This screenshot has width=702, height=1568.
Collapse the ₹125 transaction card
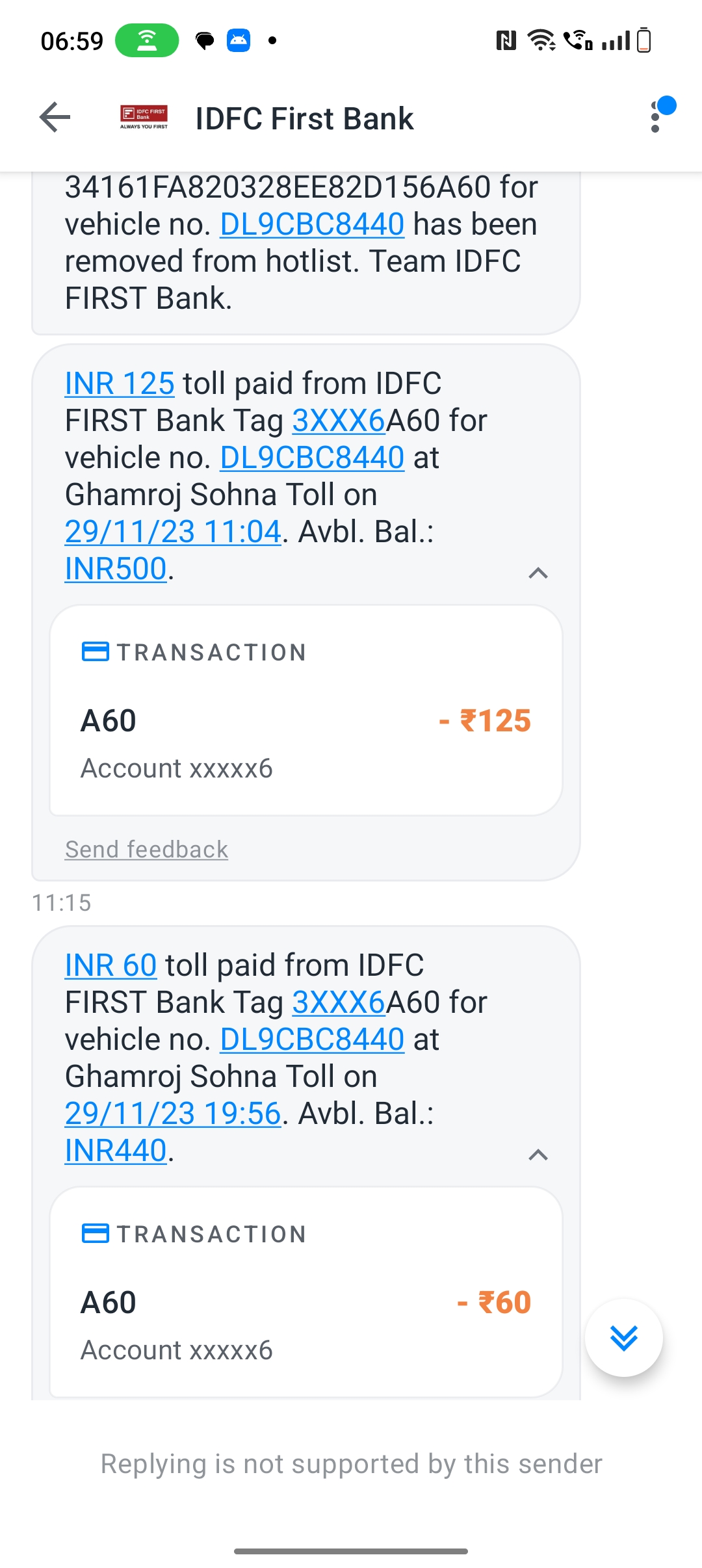[x=538, y=573]
